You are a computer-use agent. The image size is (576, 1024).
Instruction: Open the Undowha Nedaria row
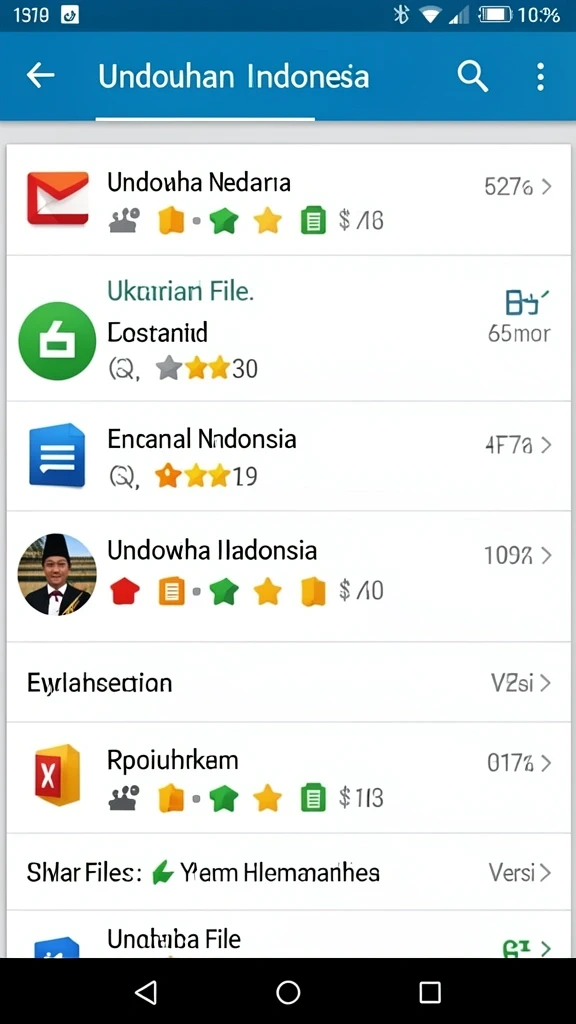click(x=288, y=200)
